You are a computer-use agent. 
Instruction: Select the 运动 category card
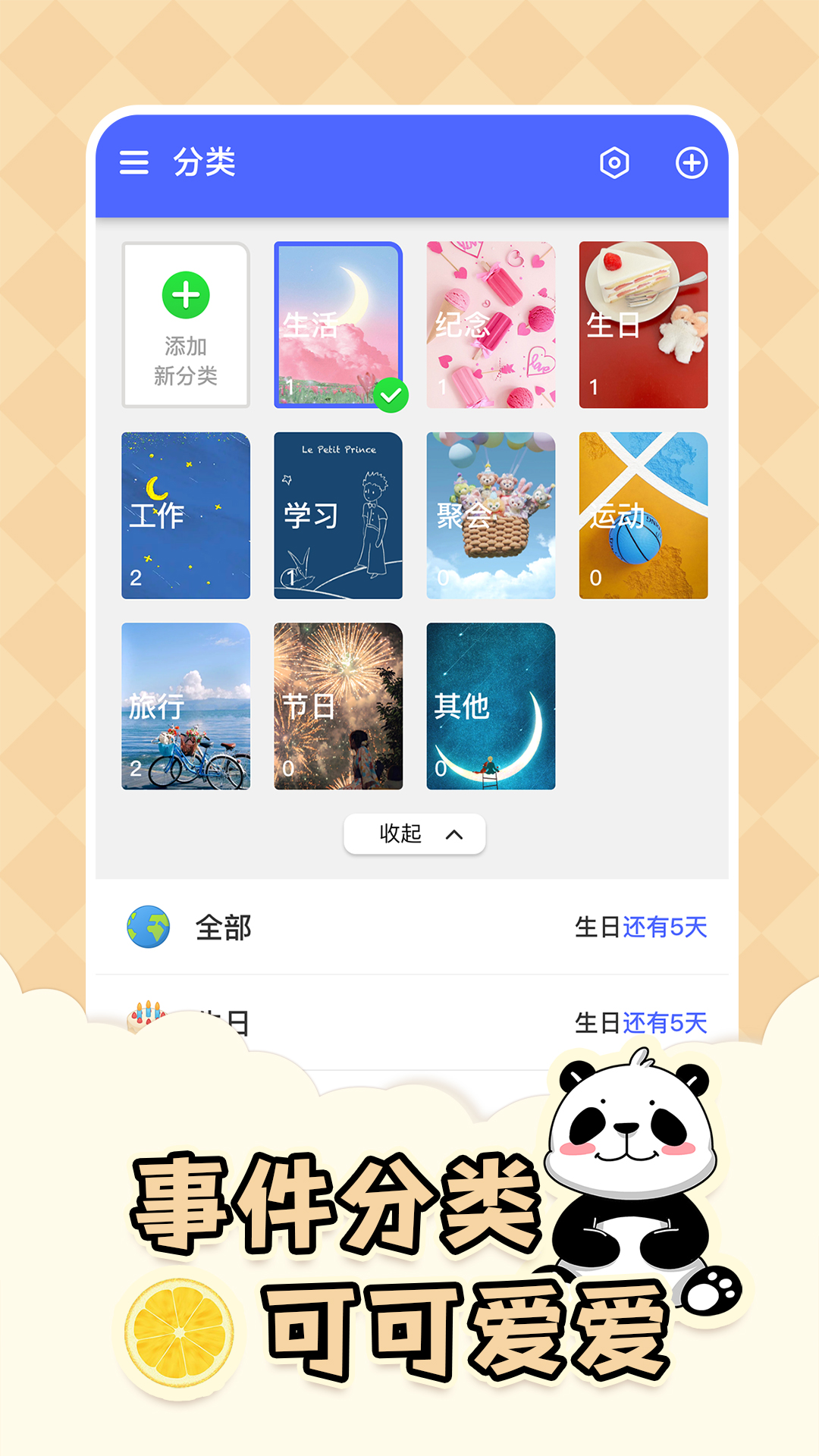pos(643,515)
